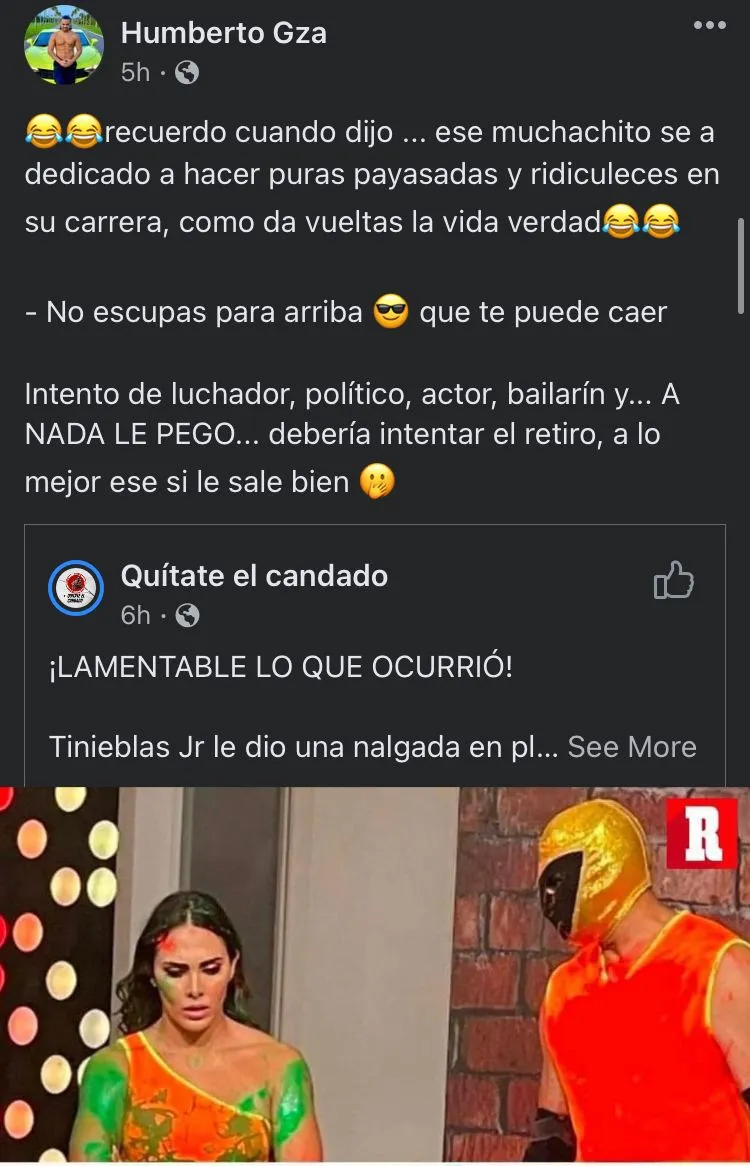Open Humberto Gza's profile name

224,32
